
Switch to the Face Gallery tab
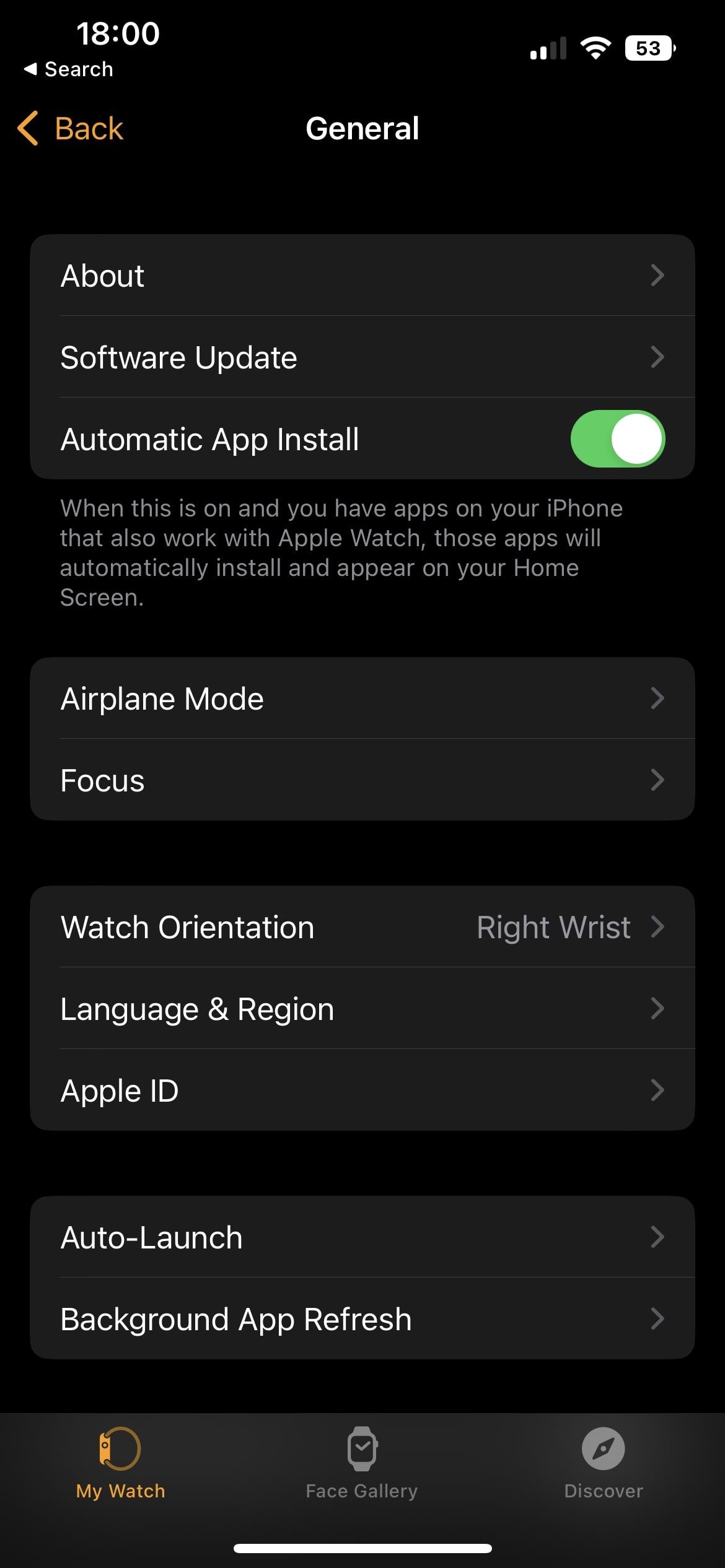362,1463
